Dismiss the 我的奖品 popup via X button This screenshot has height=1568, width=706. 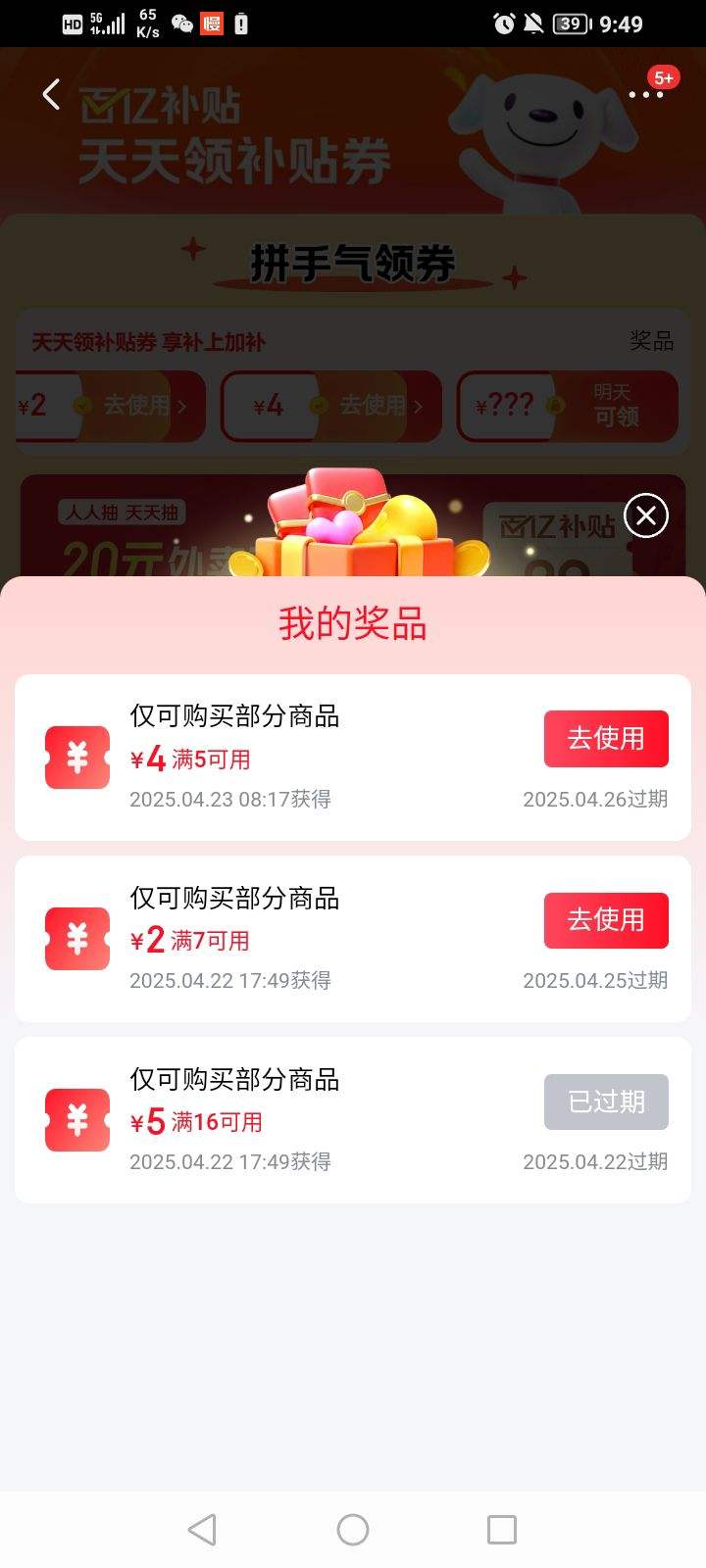pyautogui.click(x=644, y=515)
